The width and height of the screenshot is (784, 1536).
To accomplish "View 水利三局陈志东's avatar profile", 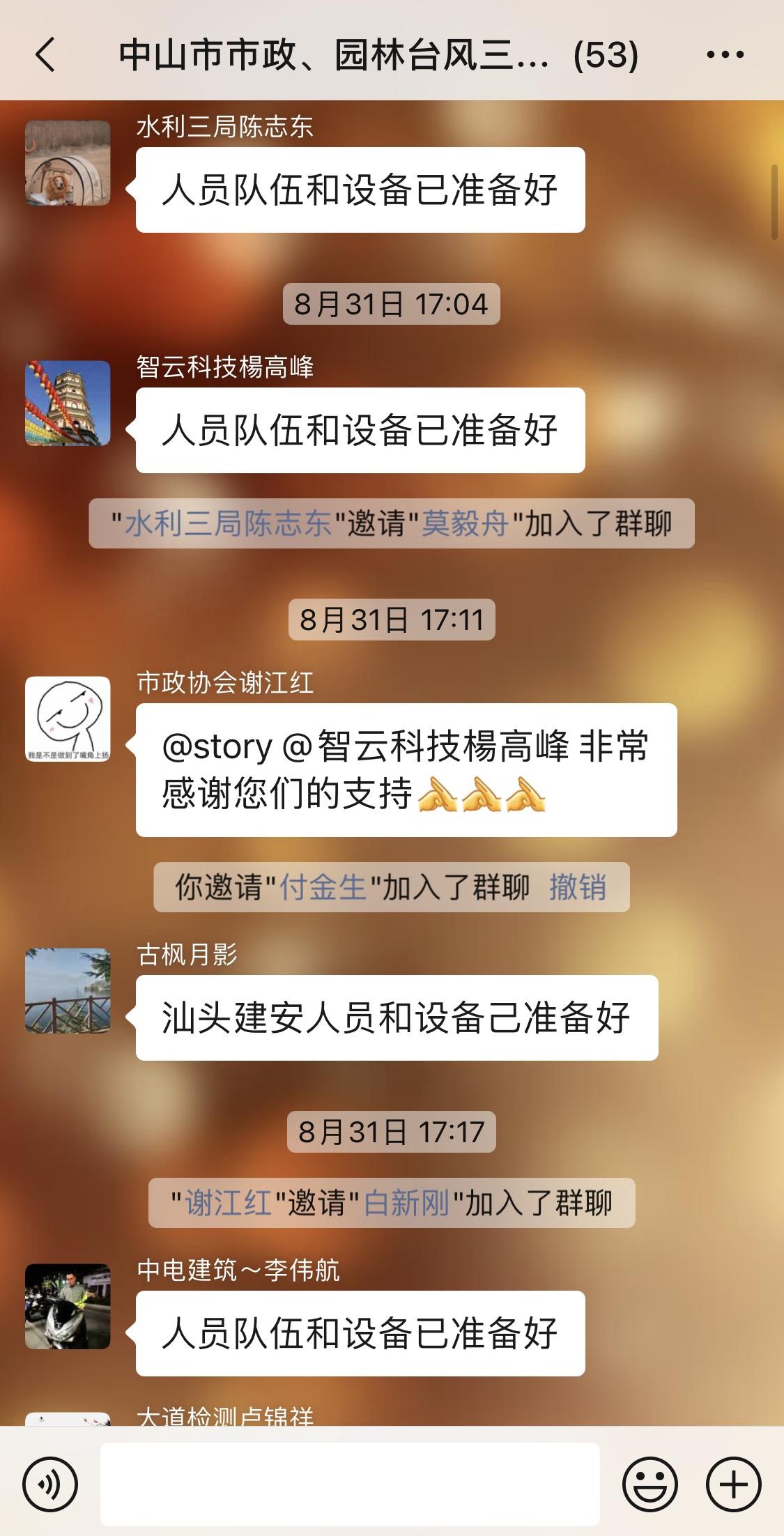I will pos(68,163).
